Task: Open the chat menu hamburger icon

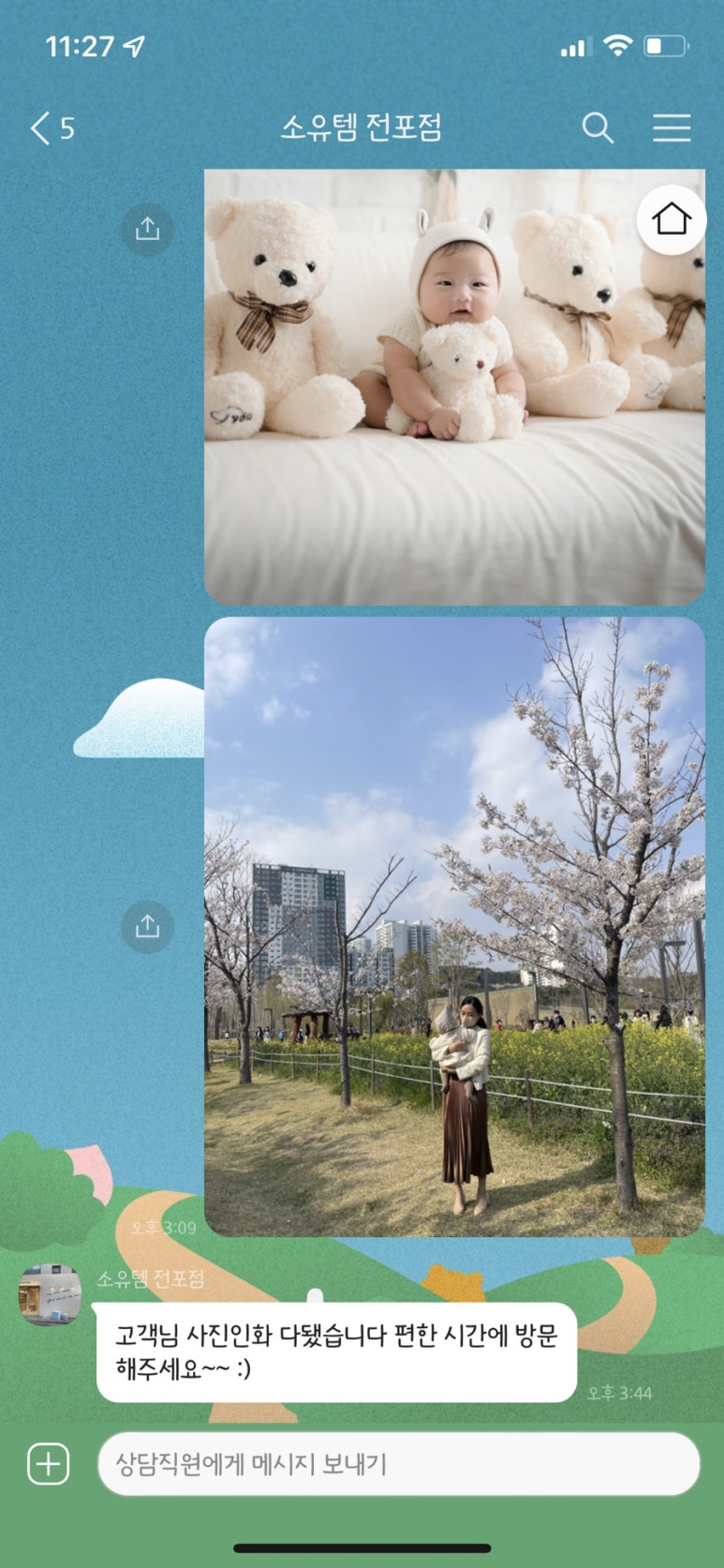Action: [x=672, y=127]
